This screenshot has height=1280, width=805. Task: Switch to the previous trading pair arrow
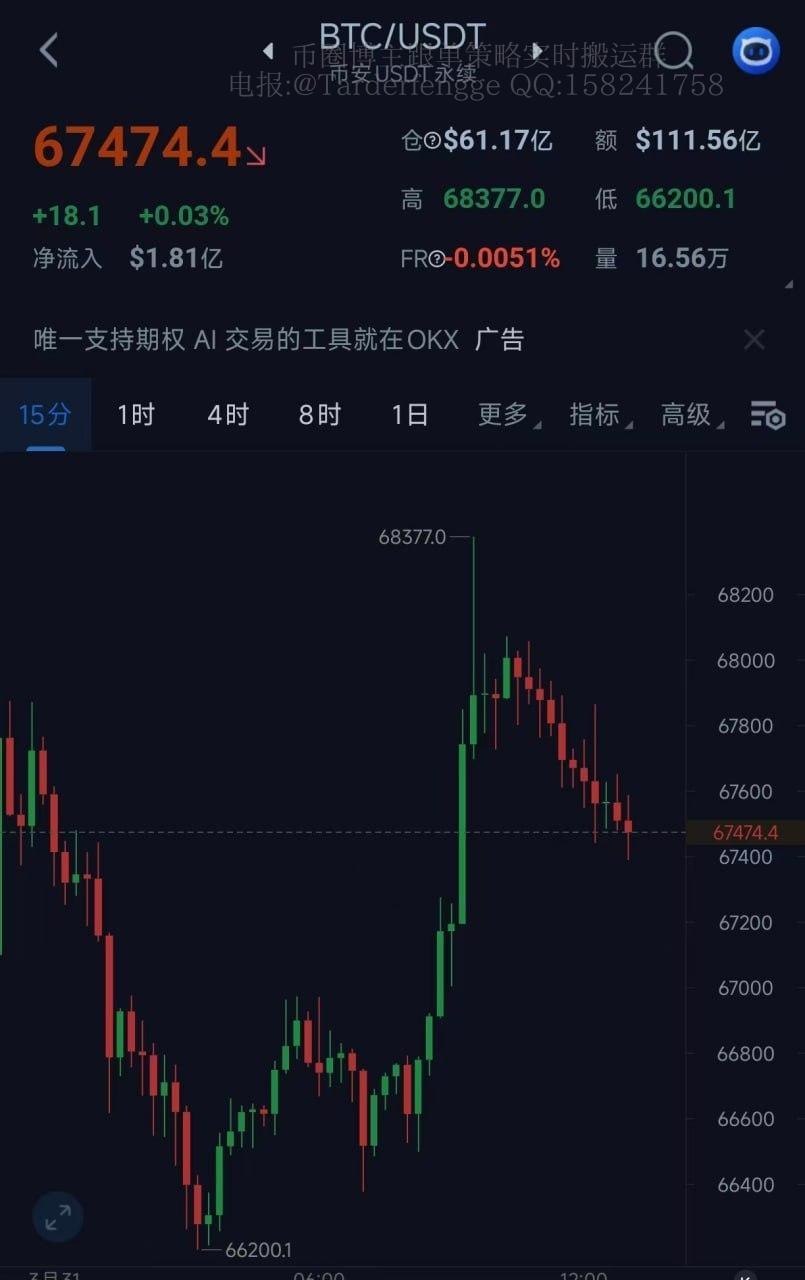click(x=268, y=51)
